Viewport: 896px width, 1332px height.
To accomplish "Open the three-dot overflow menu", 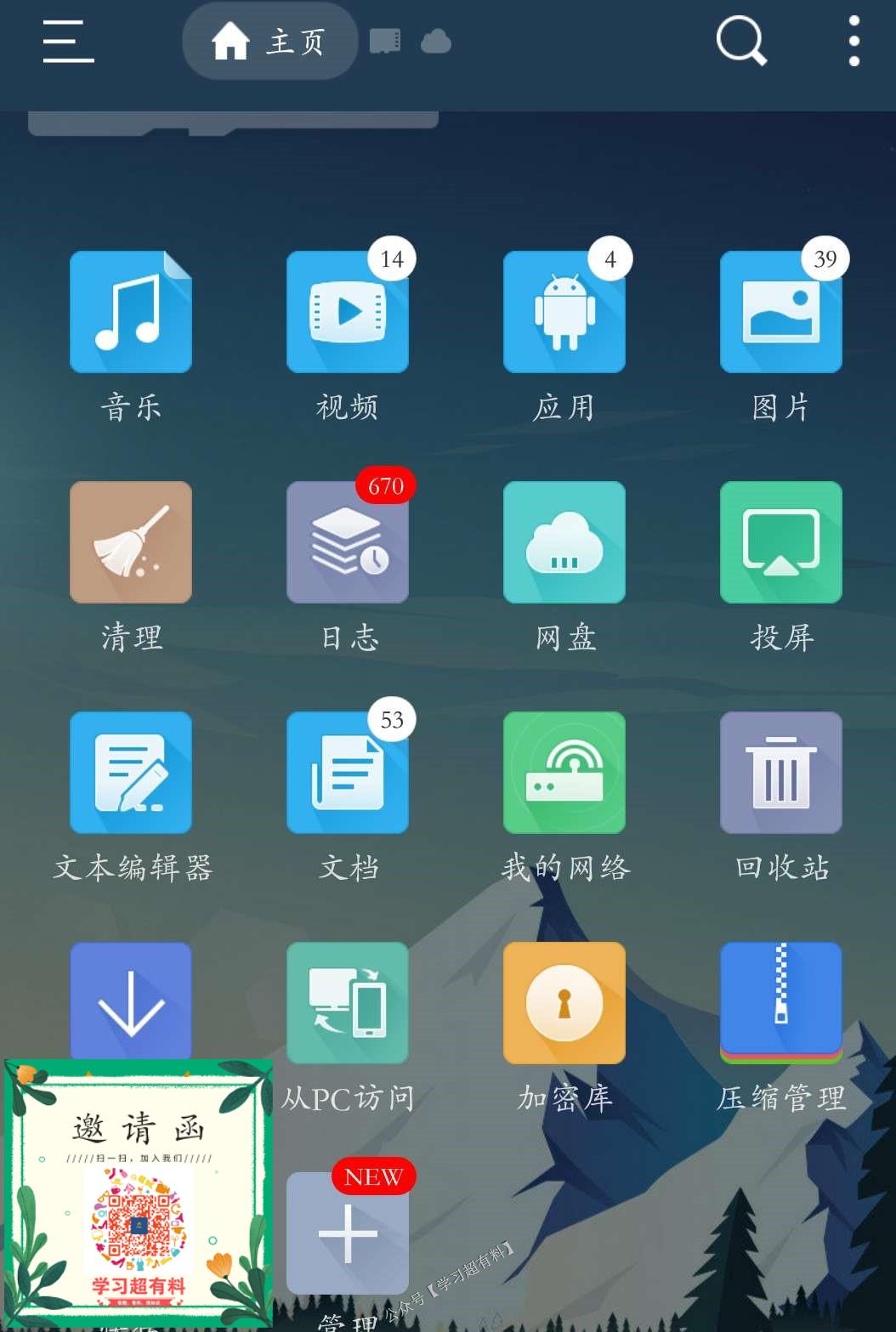I will (853, 42).
